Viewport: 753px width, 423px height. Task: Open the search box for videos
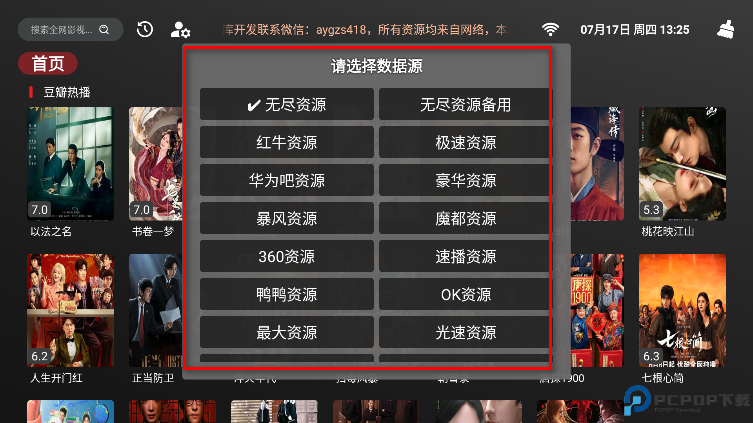pos(70,30)
